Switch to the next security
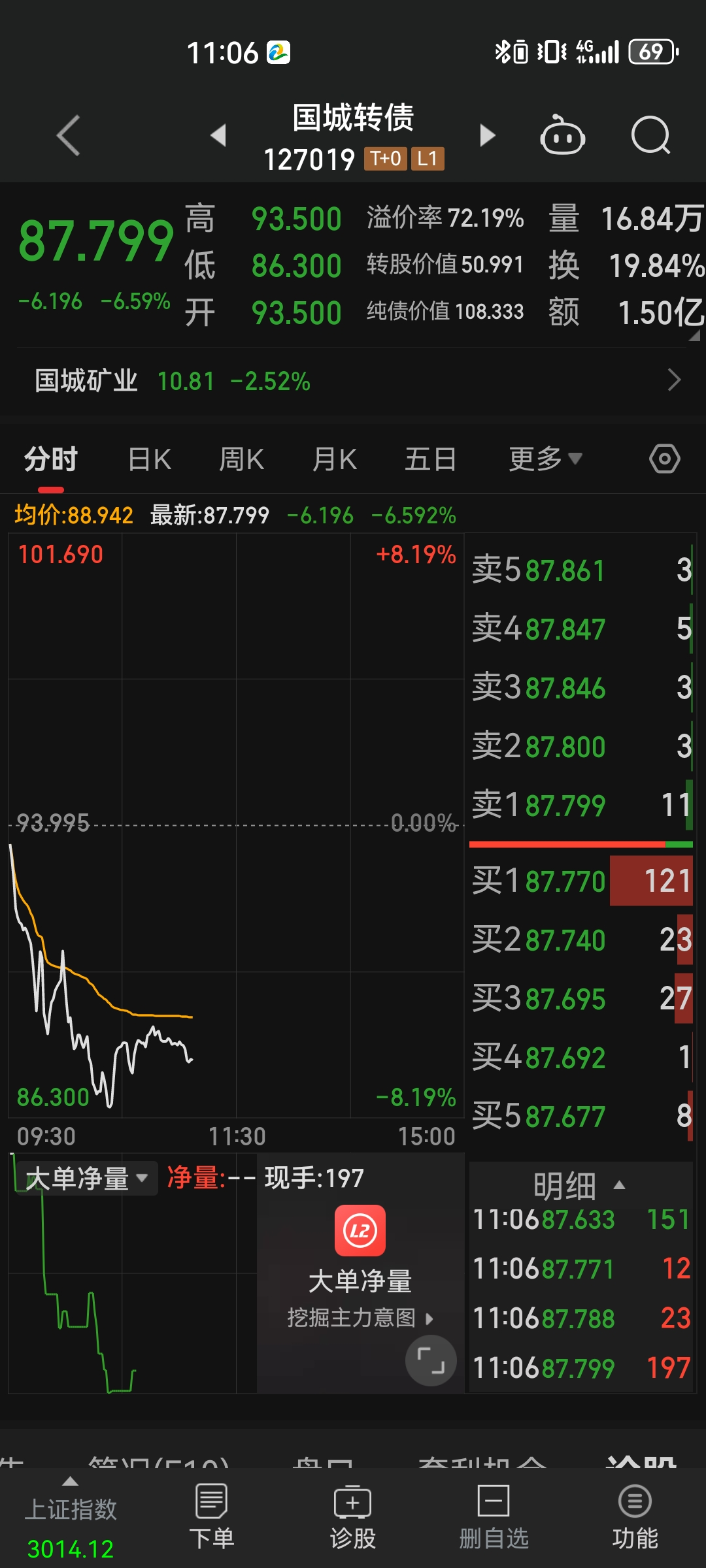Viewport: 706px width, 1568px height. pyautogui.click(x=487, y=135)
